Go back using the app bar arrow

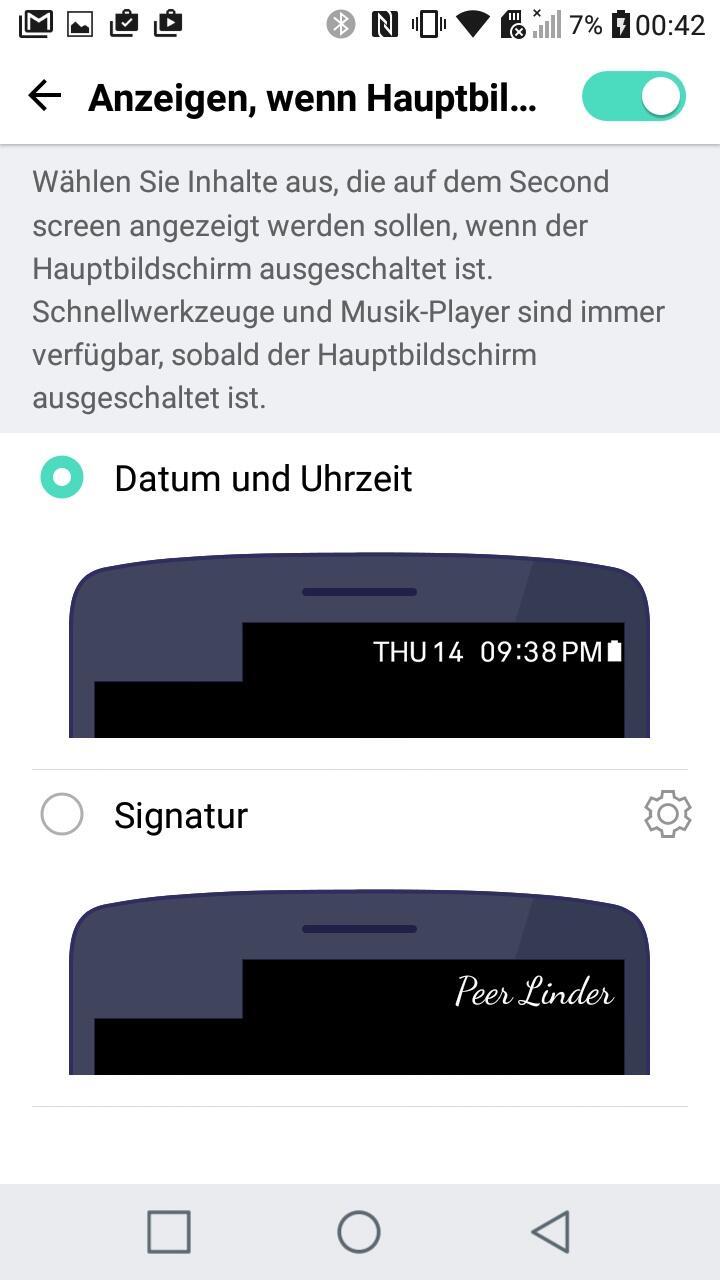[45, 96]
